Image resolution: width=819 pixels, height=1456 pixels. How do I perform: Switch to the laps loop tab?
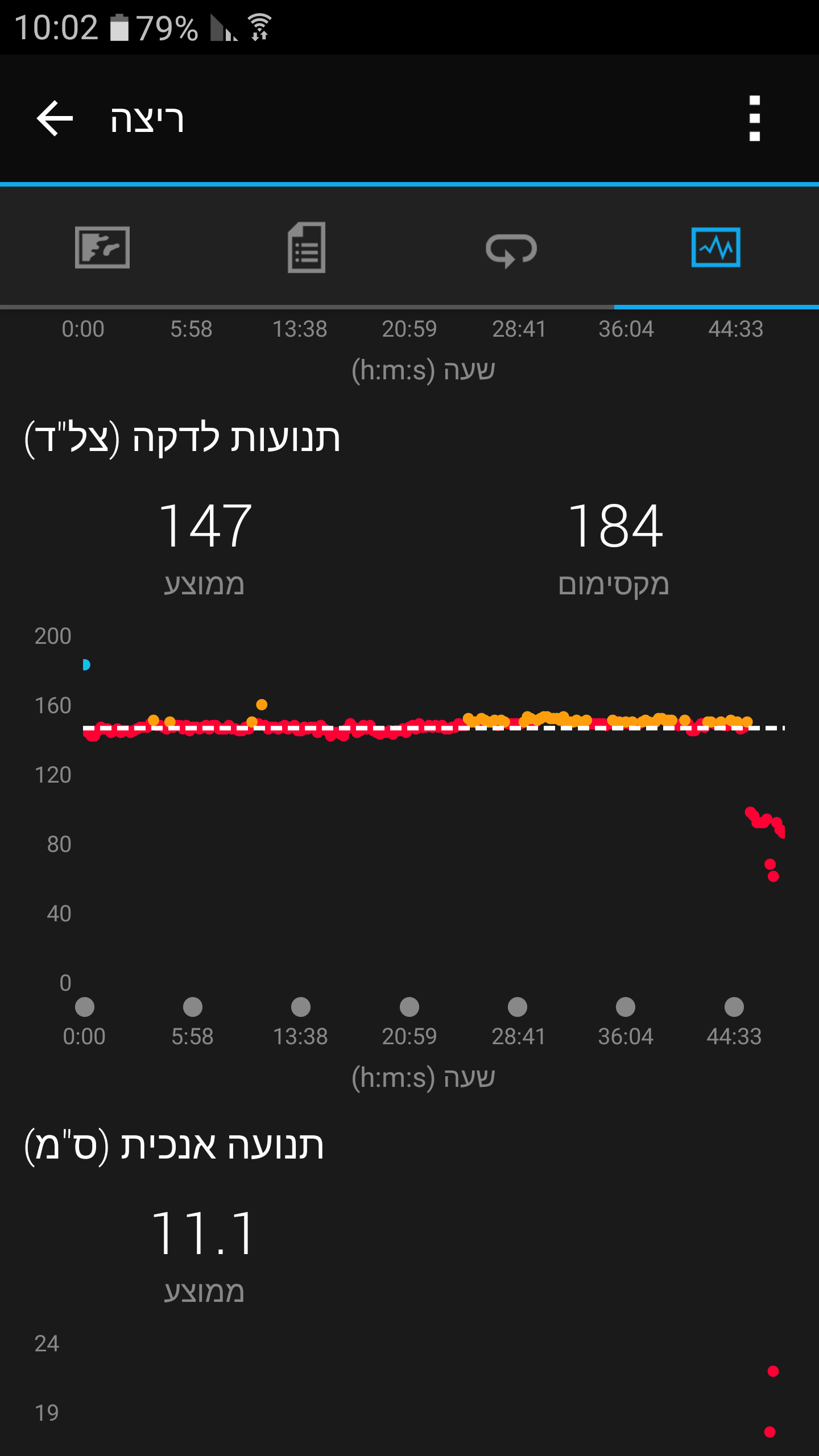511,249
